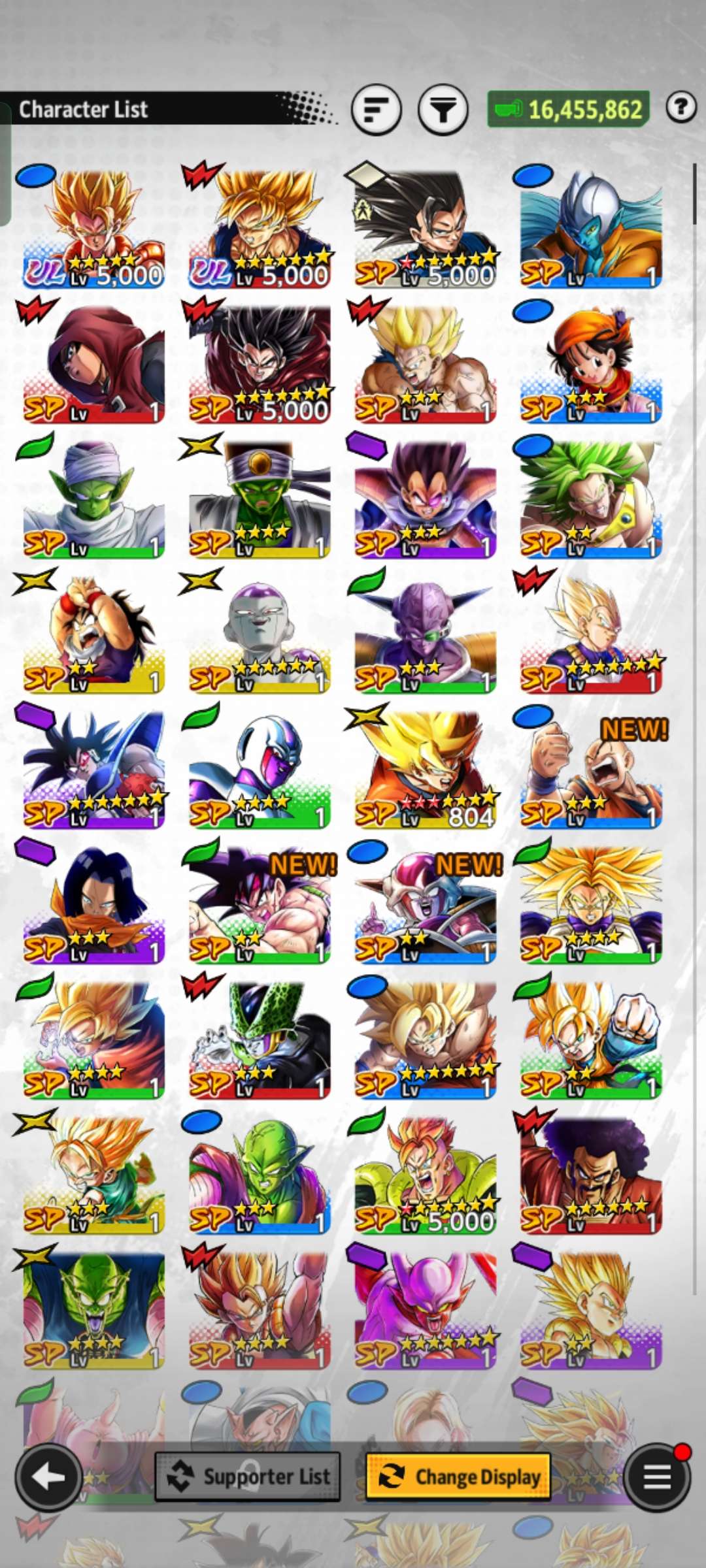Go back with the arrow button

pyautogui.click(x=48, y=1478)
